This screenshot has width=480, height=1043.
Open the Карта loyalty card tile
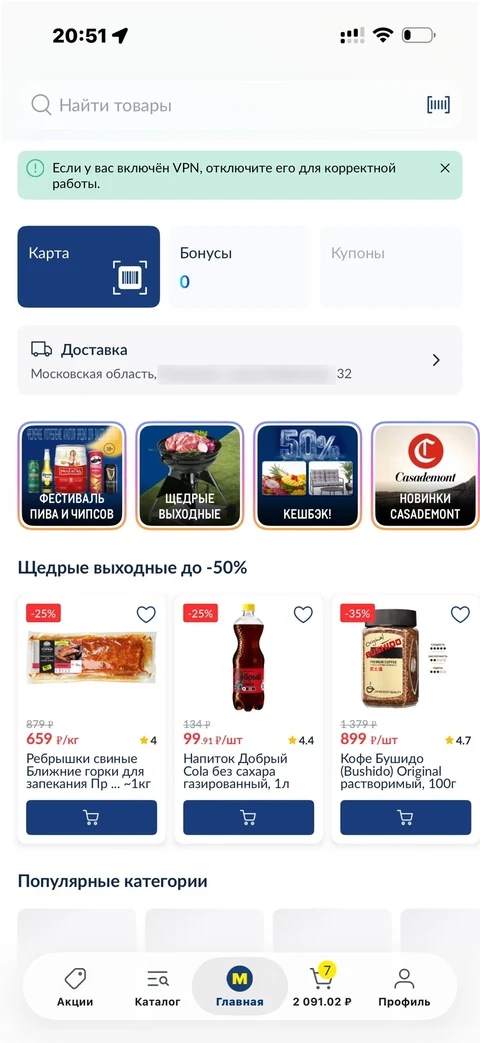[88, 267]
